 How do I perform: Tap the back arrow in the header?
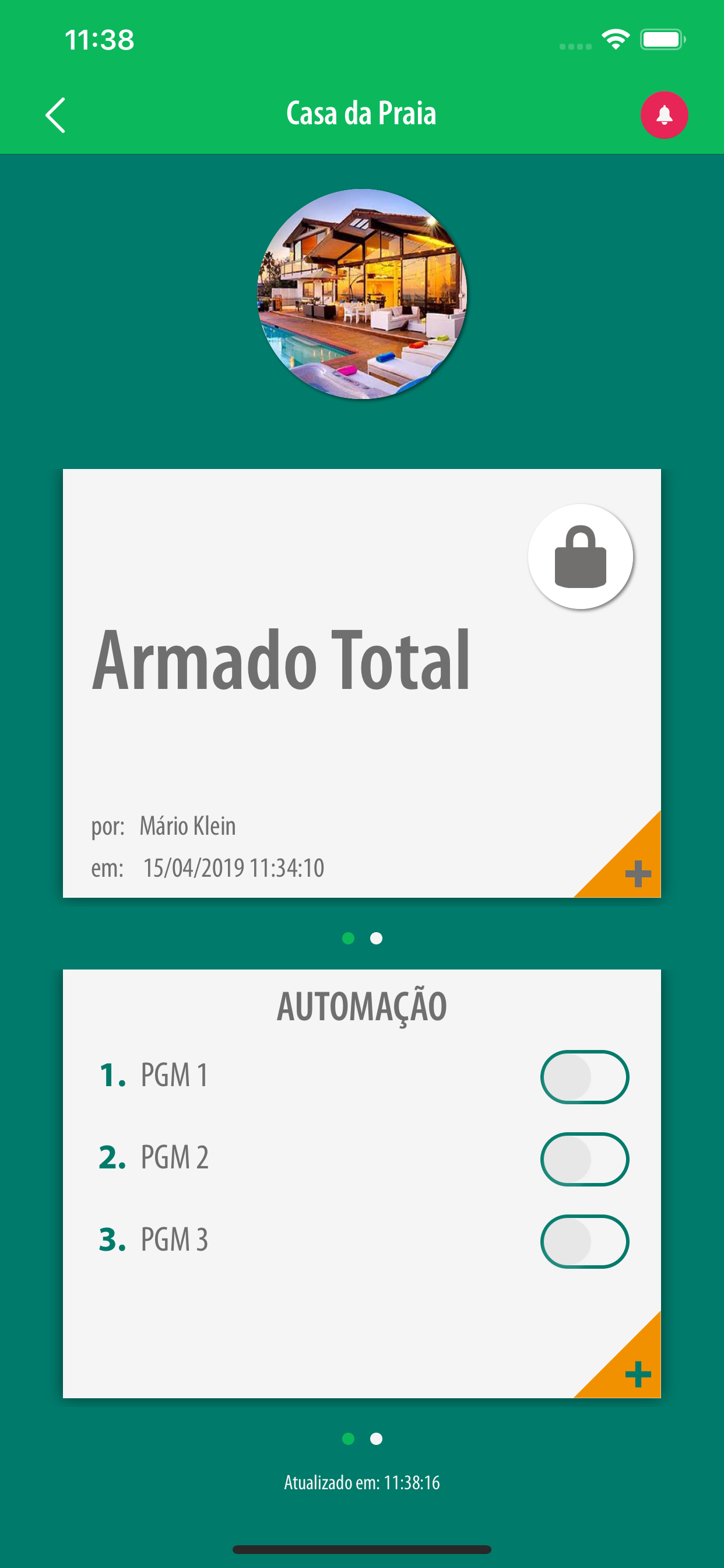[55, 114]
